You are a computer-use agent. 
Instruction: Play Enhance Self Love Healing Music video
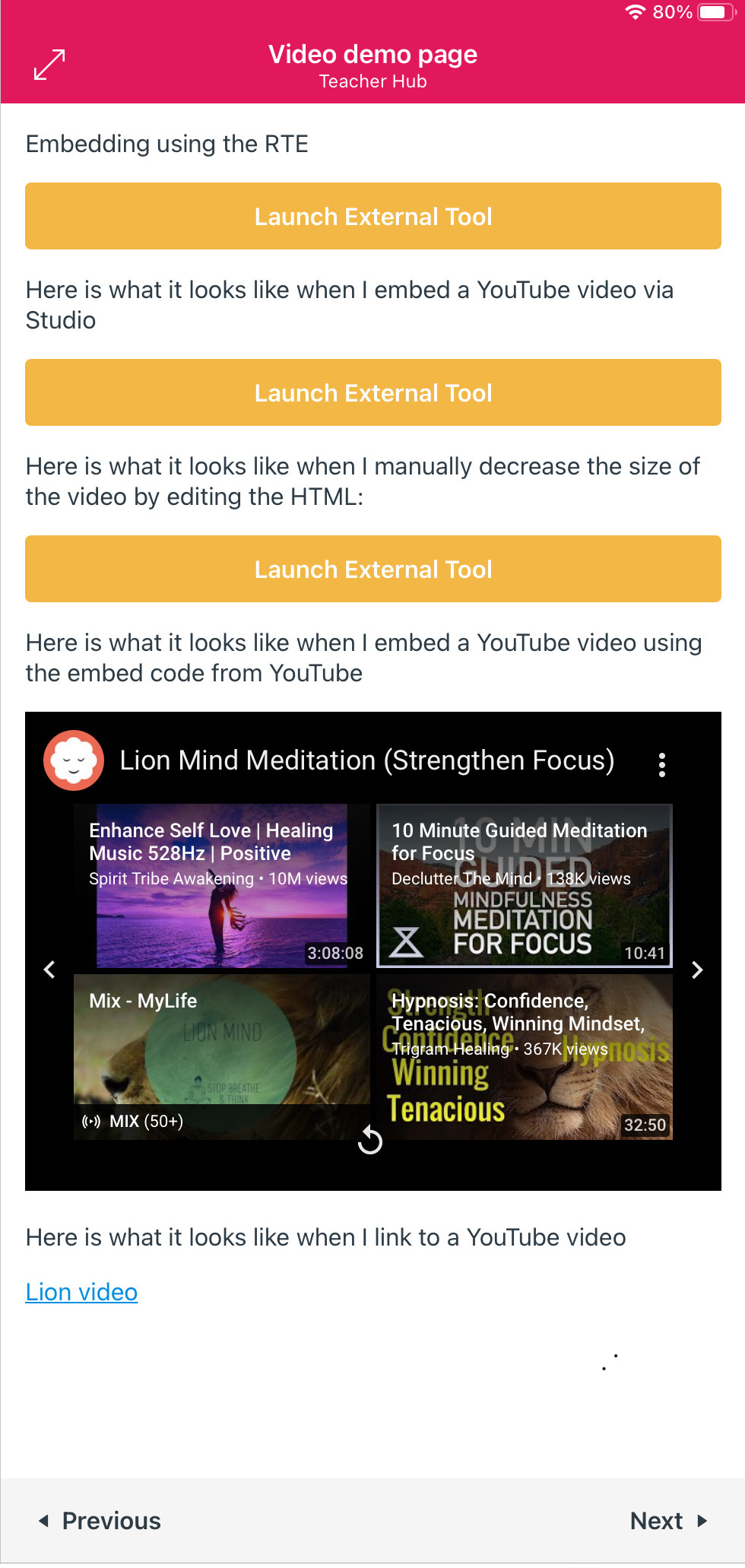221,886
